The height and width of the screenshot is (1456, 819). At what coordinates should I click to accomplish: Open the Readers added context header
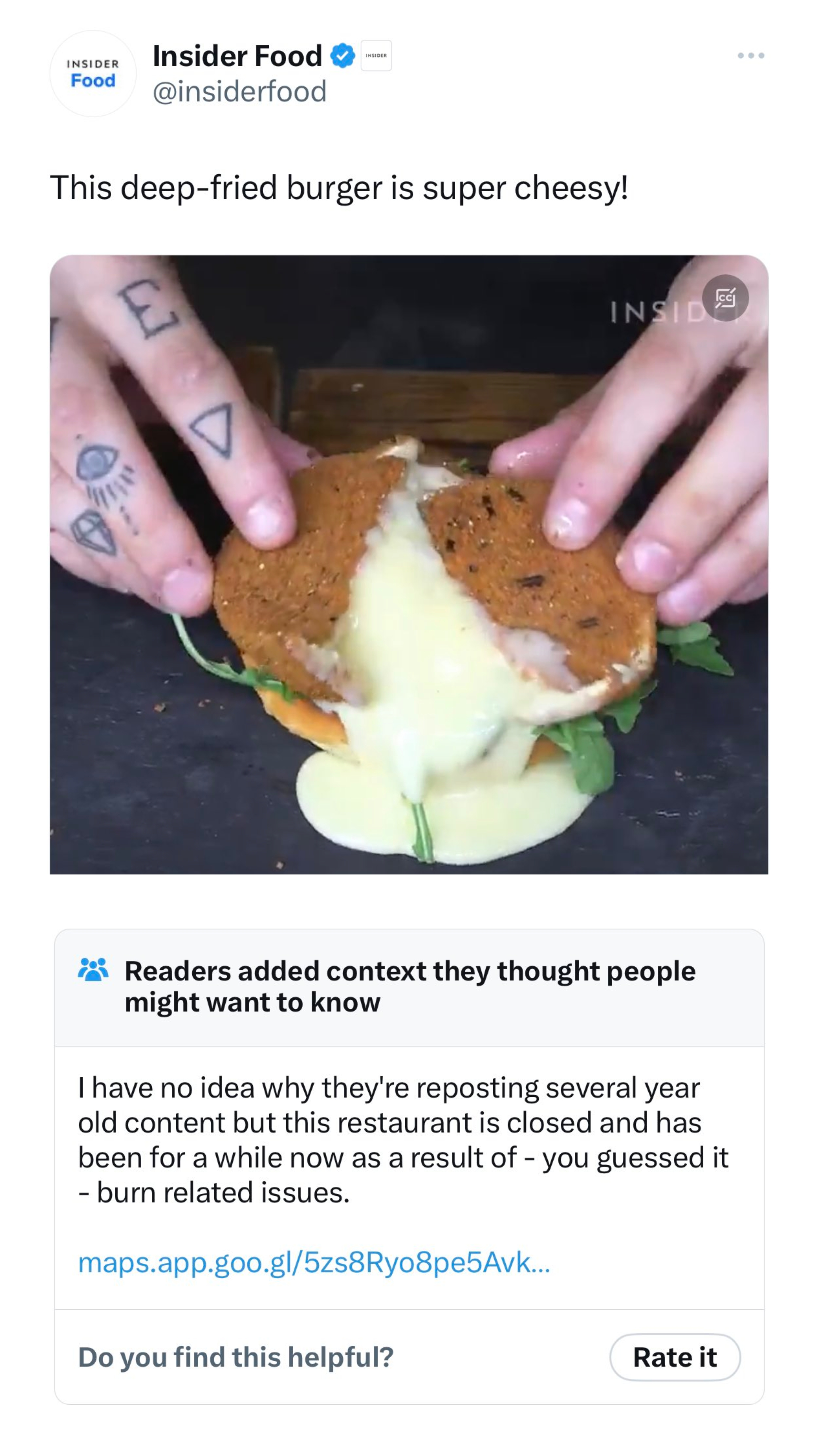409,987
